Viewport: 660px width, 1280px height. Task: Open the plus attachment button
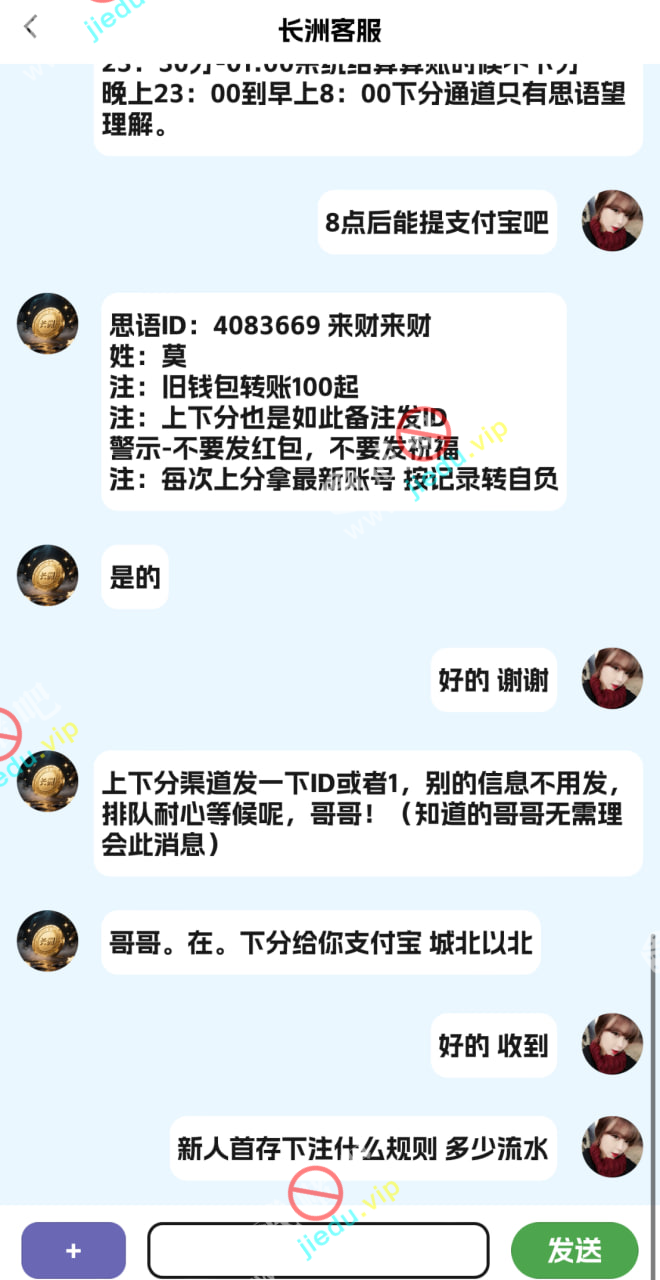(73, 1250)
